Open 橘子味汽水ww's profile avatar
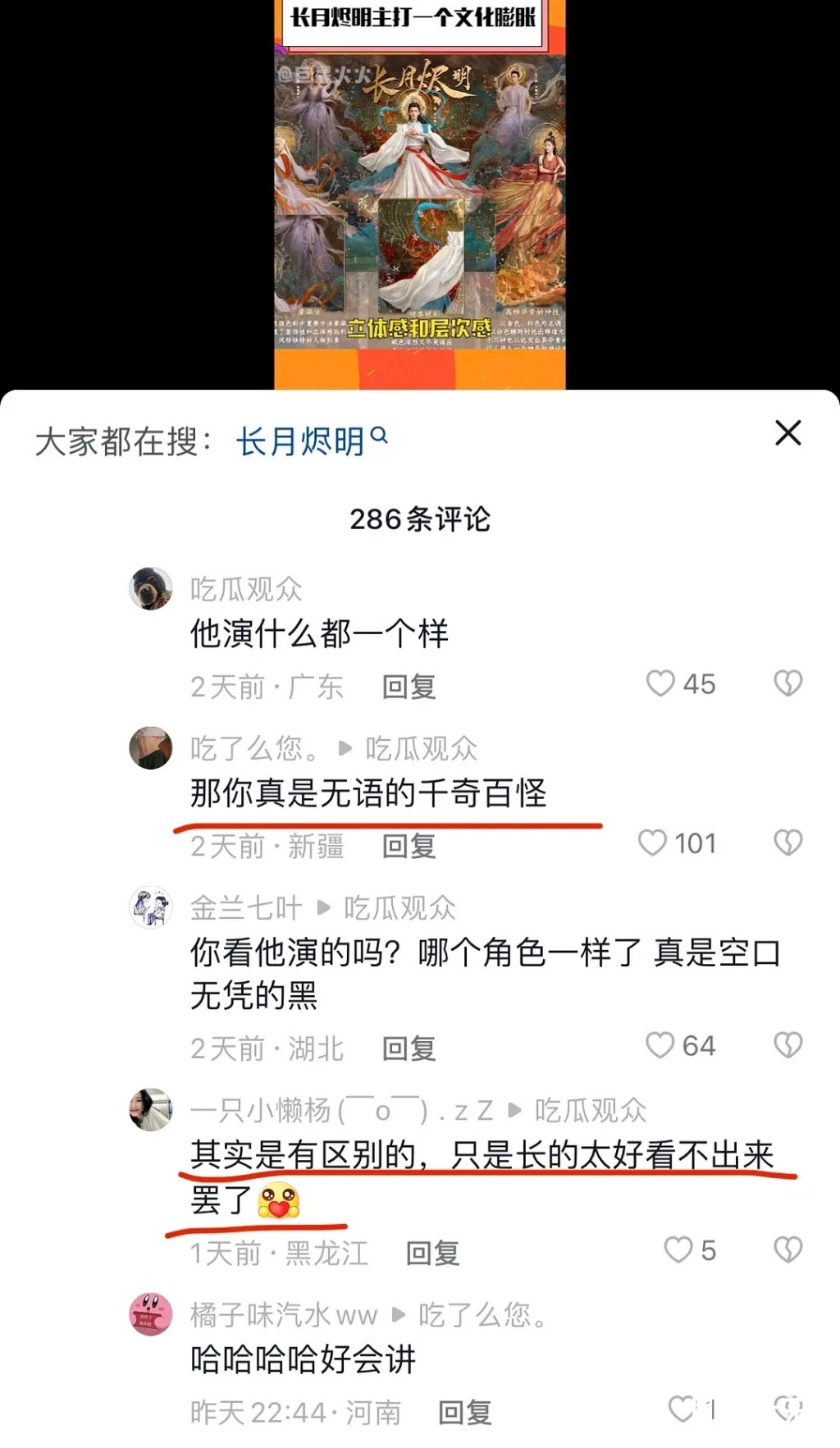The height and width of the screenshot is (1448, 840). (x=151, y=1313)
